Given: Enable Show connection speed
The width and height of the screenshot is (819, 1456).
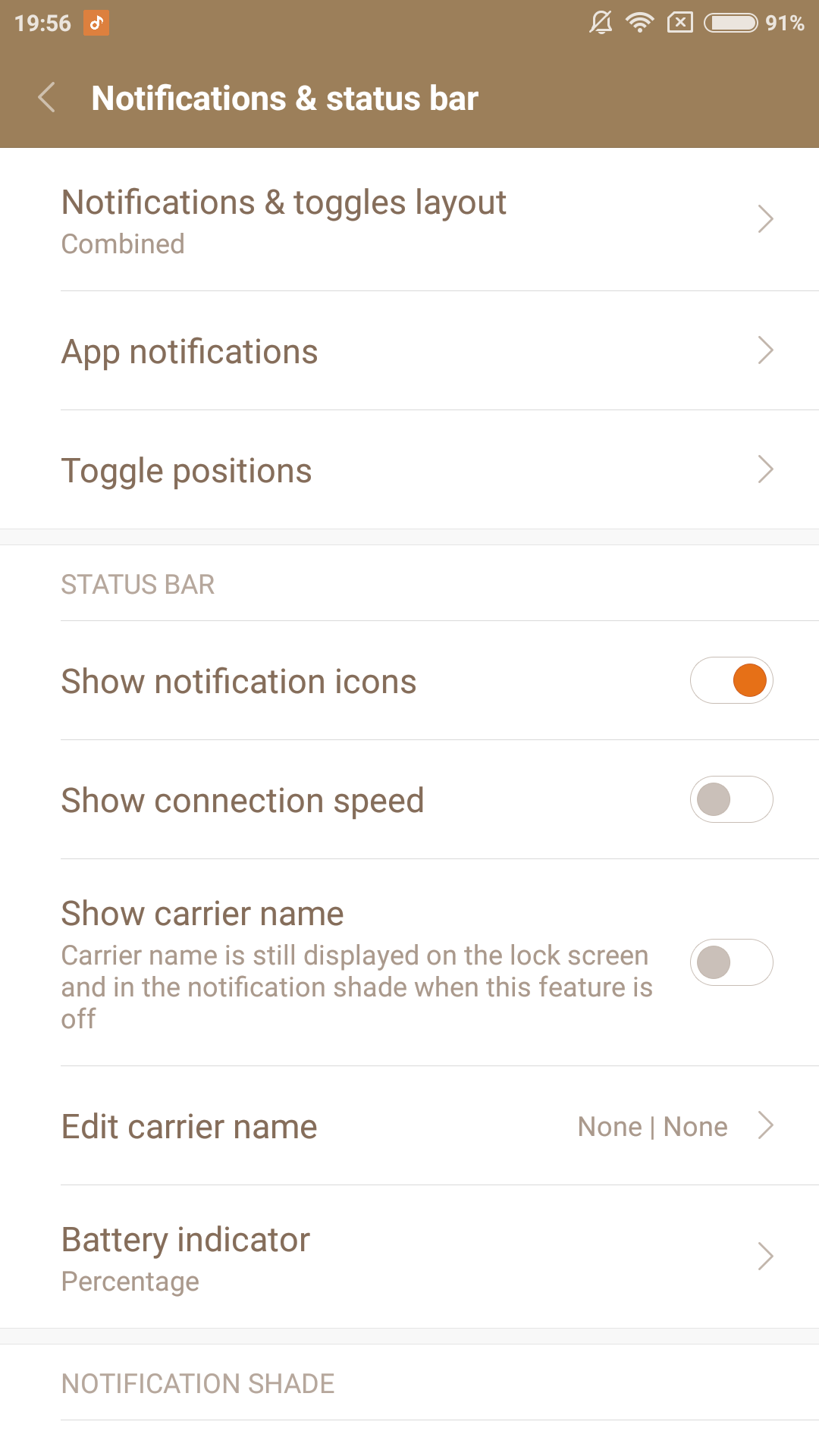Looking at the screenshot, I should [731, 799].
